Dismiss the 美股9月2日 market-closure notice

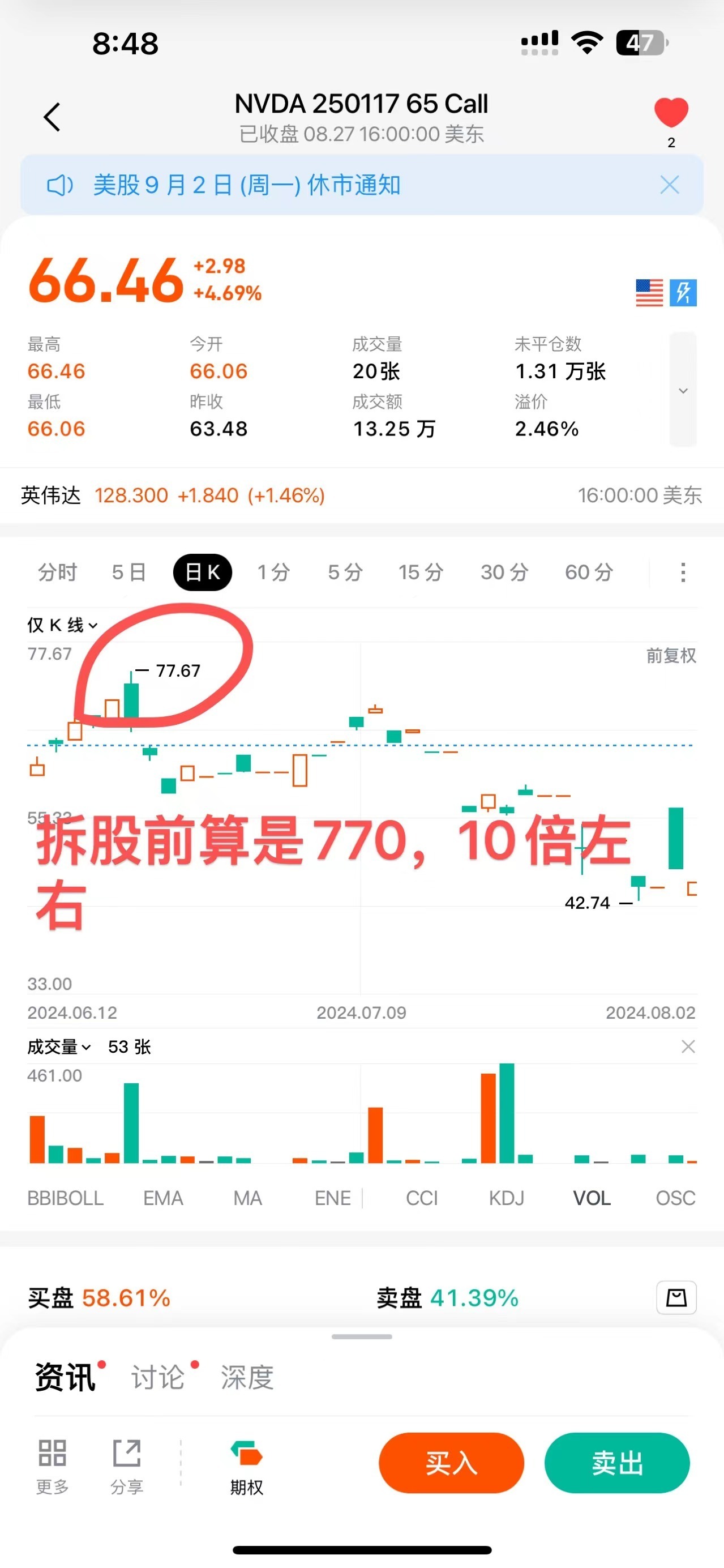[669, 185]
